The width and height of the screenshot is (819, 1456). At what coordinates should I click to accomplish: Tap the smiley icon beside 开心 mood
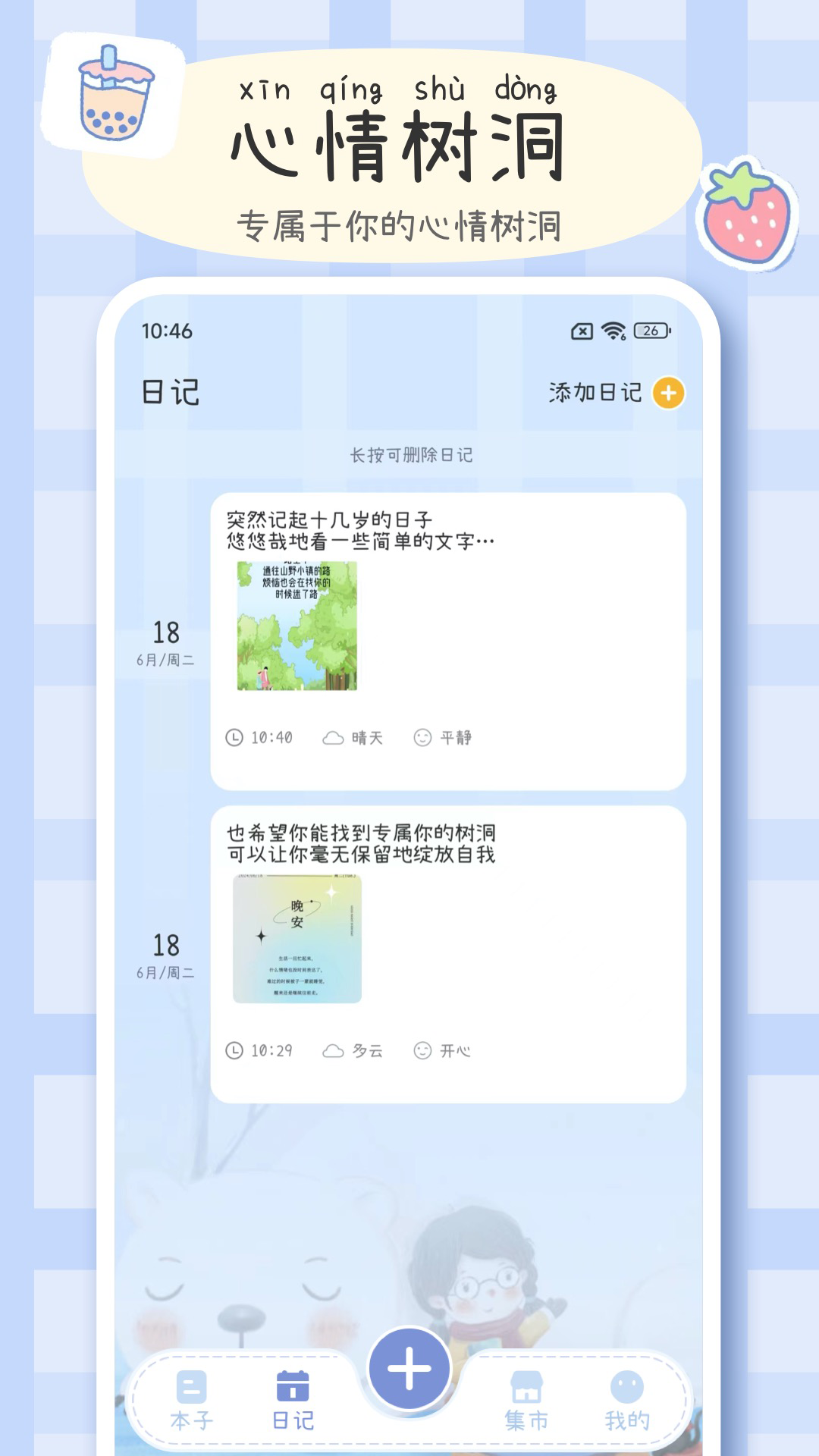pos(422,1052)
